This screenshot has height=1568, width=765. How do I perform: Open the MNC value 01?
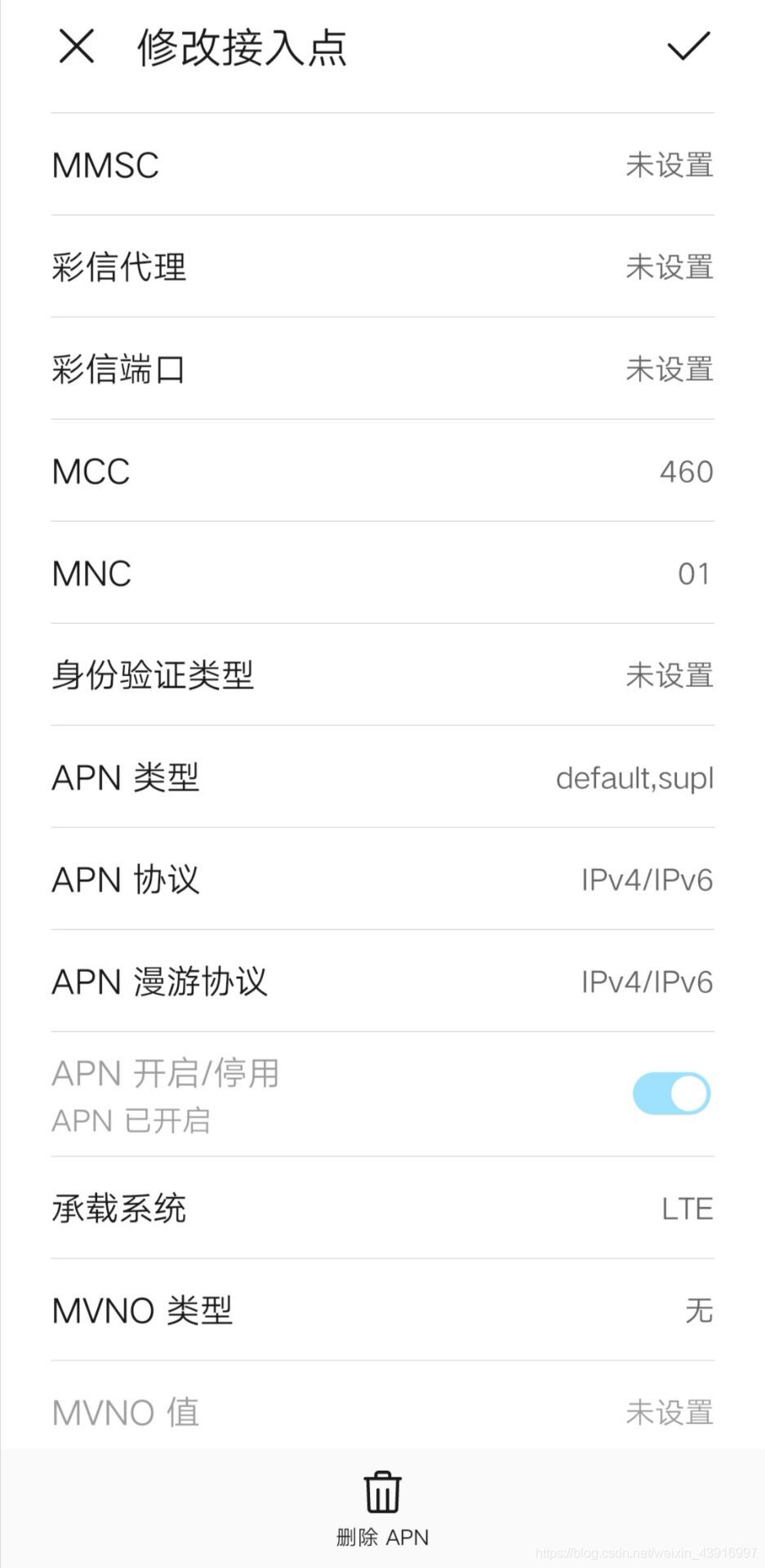(382, 573)
